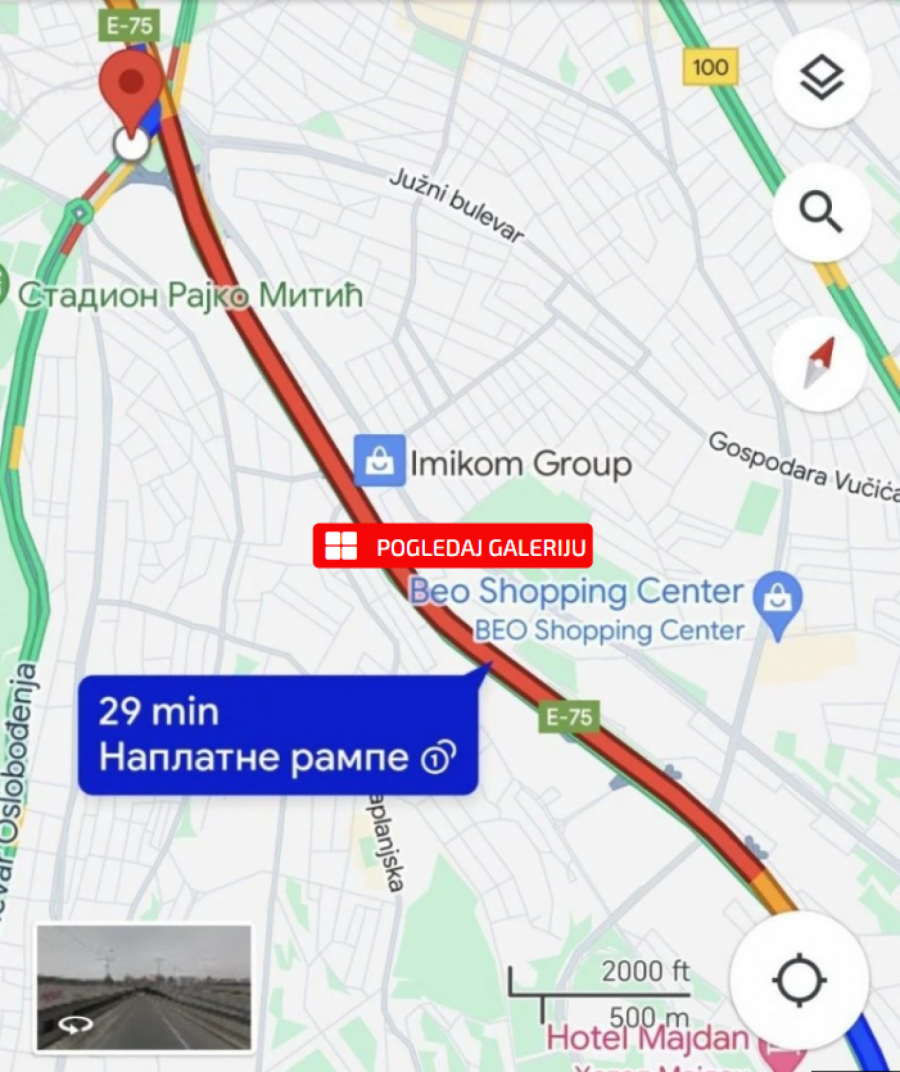This screenshot has height=1072, width=900.
Task: Select the 29 min route callout
Action: [277, 735]
